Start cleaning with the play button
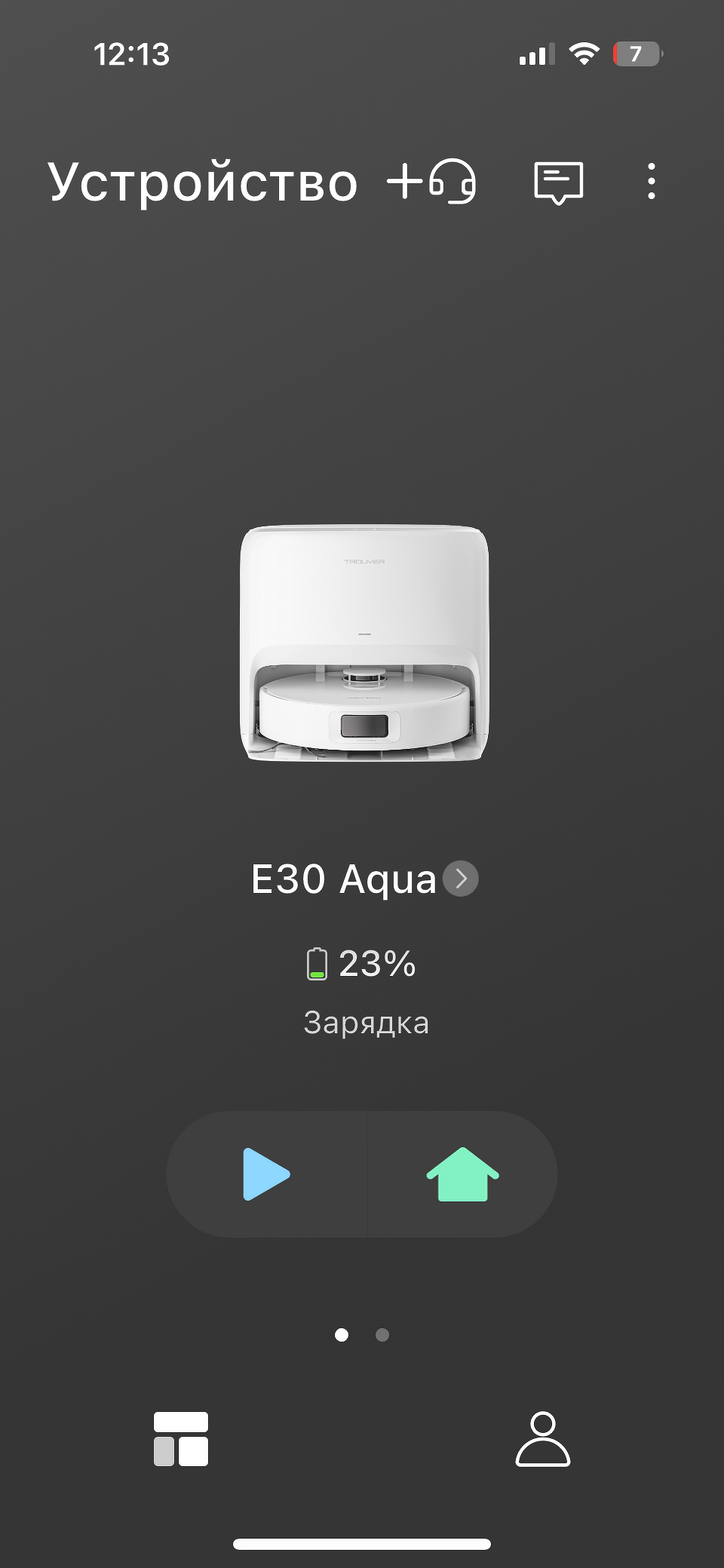 point(266,1174)
